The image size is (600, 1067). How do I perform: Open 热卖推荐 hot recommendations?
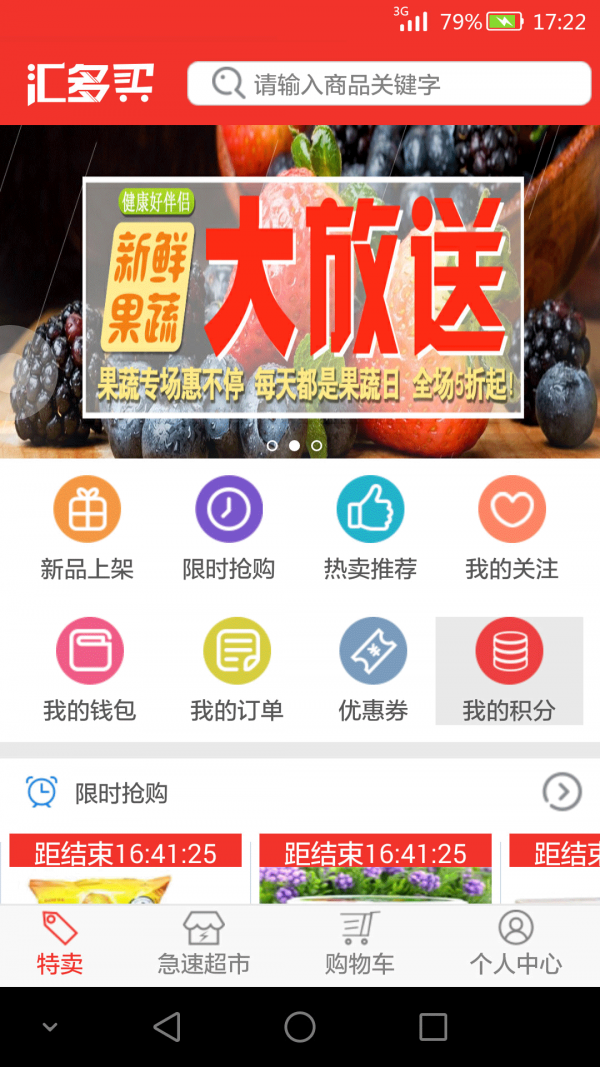(370, 528)
